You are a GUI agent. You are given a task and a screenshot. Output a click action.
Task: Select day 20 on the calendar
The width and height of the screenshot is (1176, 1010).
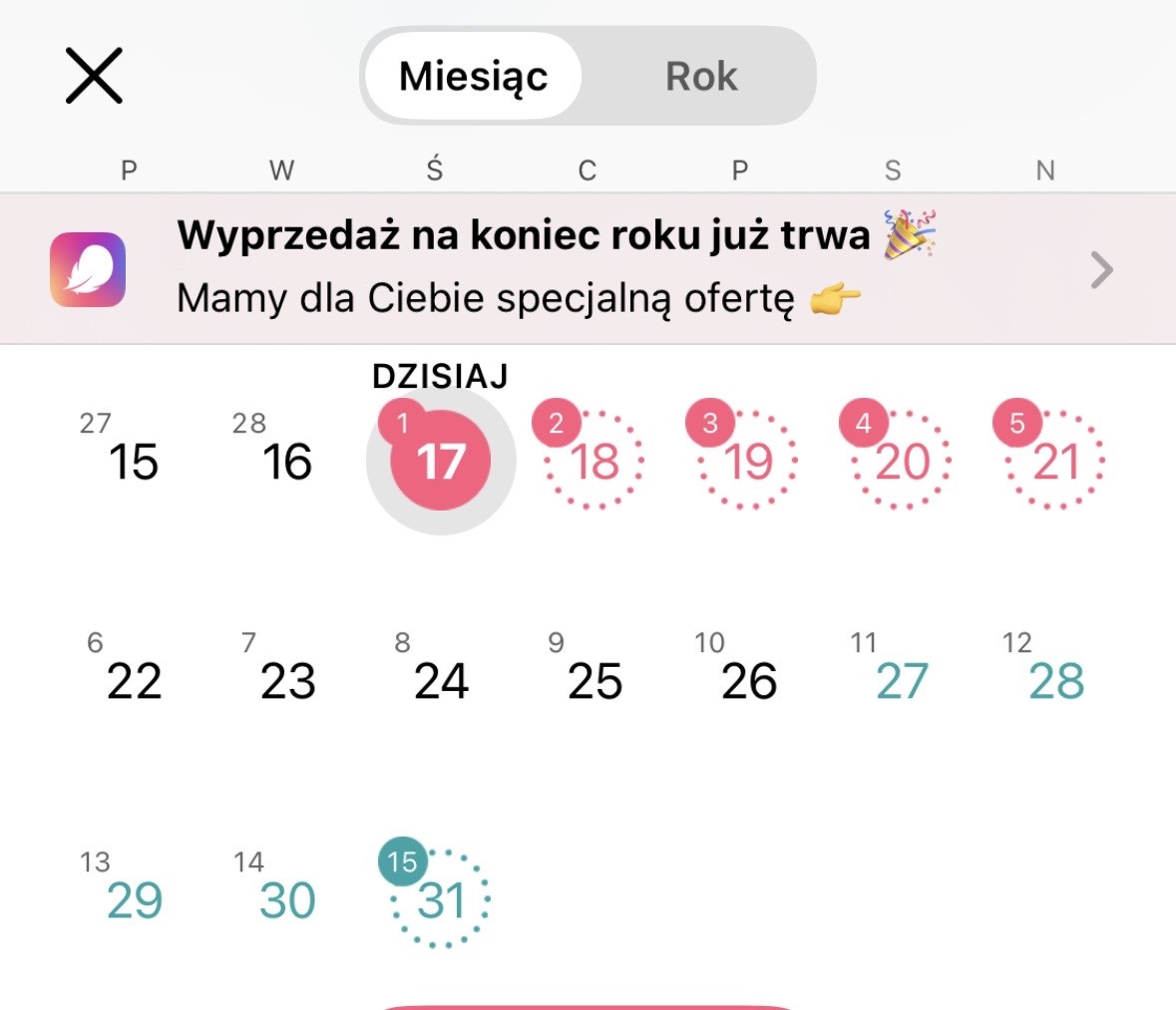click(902, 461)
